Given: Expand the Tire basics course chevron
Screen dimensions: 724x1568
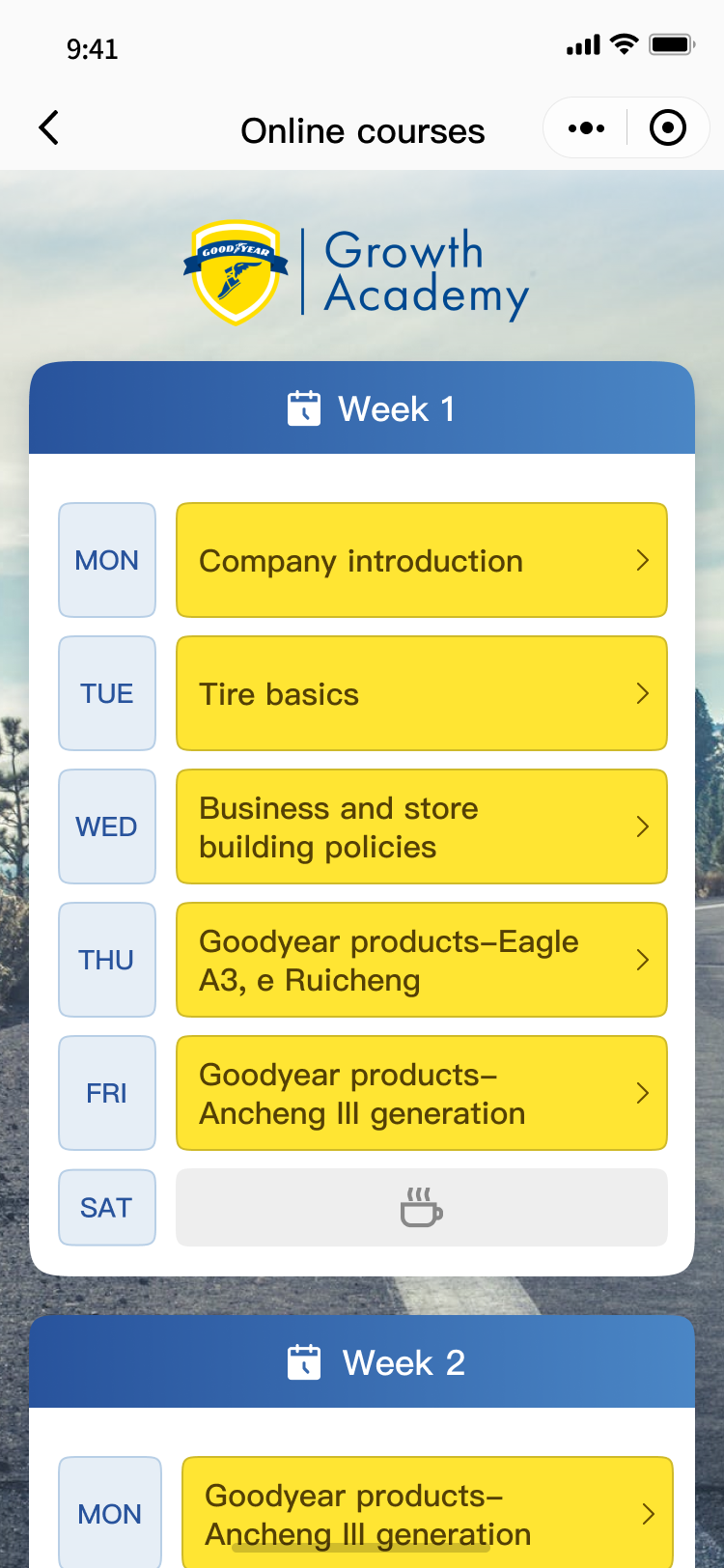Looking at the screenshot, I should (x=644, y=693).
